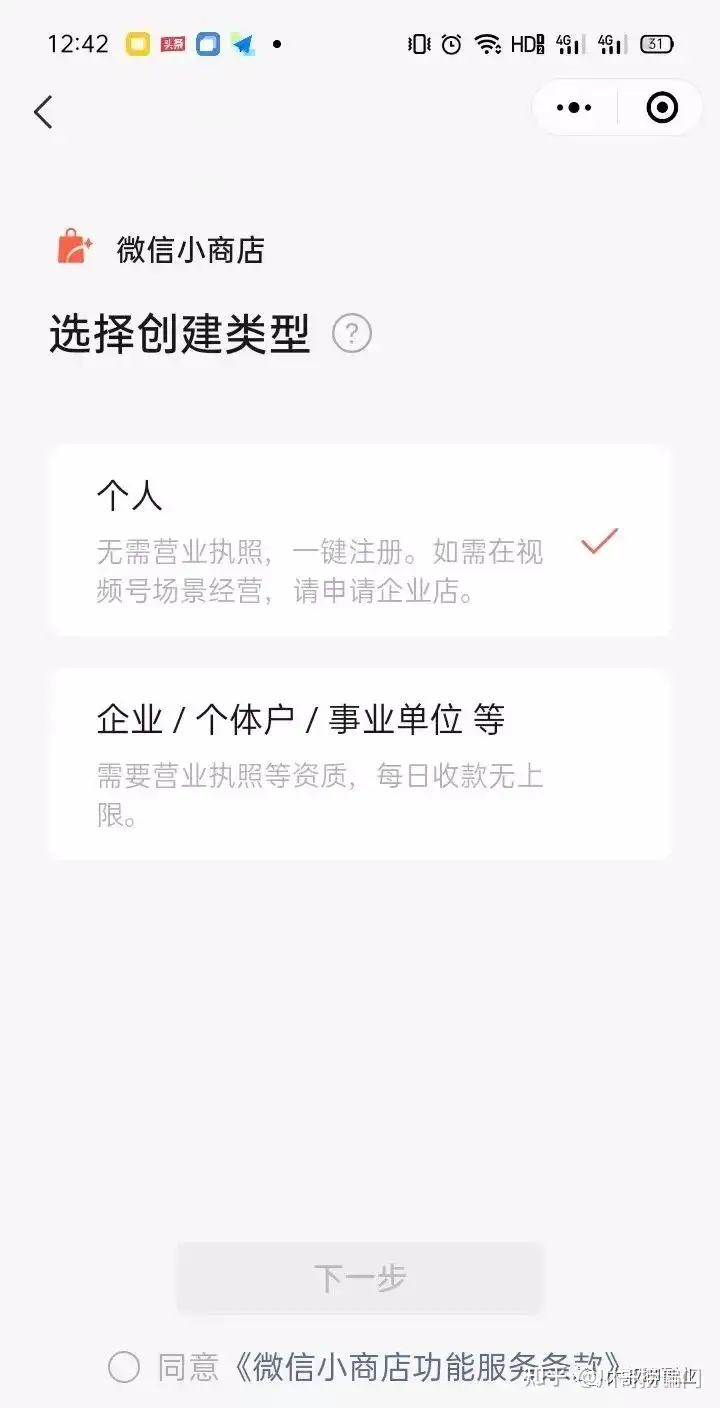Go back using the top-left arrow
Image resolution: width=720 pixels, height=1408 pixels.
pos(43,112)
